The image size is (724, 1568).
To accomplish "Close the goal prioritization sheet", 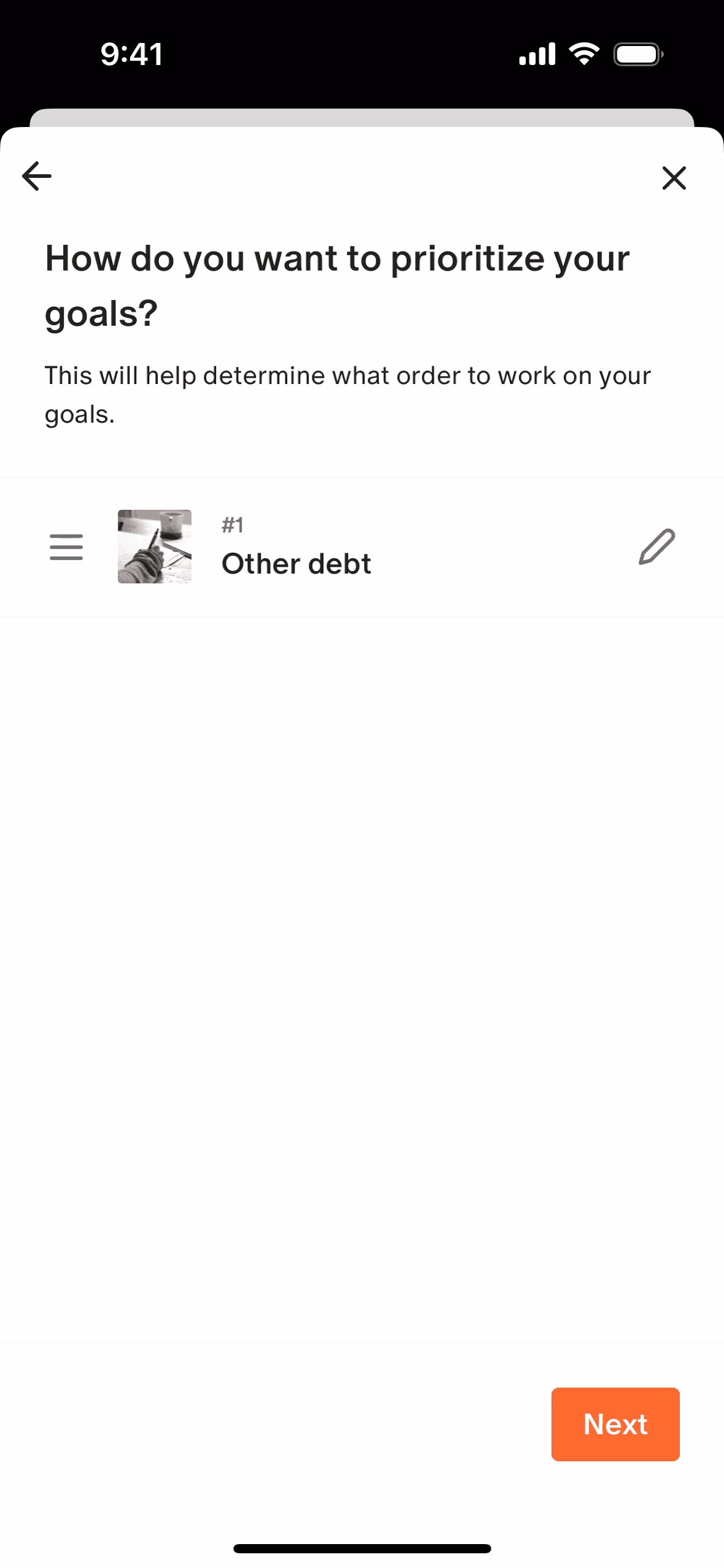I will coord(674,178).
